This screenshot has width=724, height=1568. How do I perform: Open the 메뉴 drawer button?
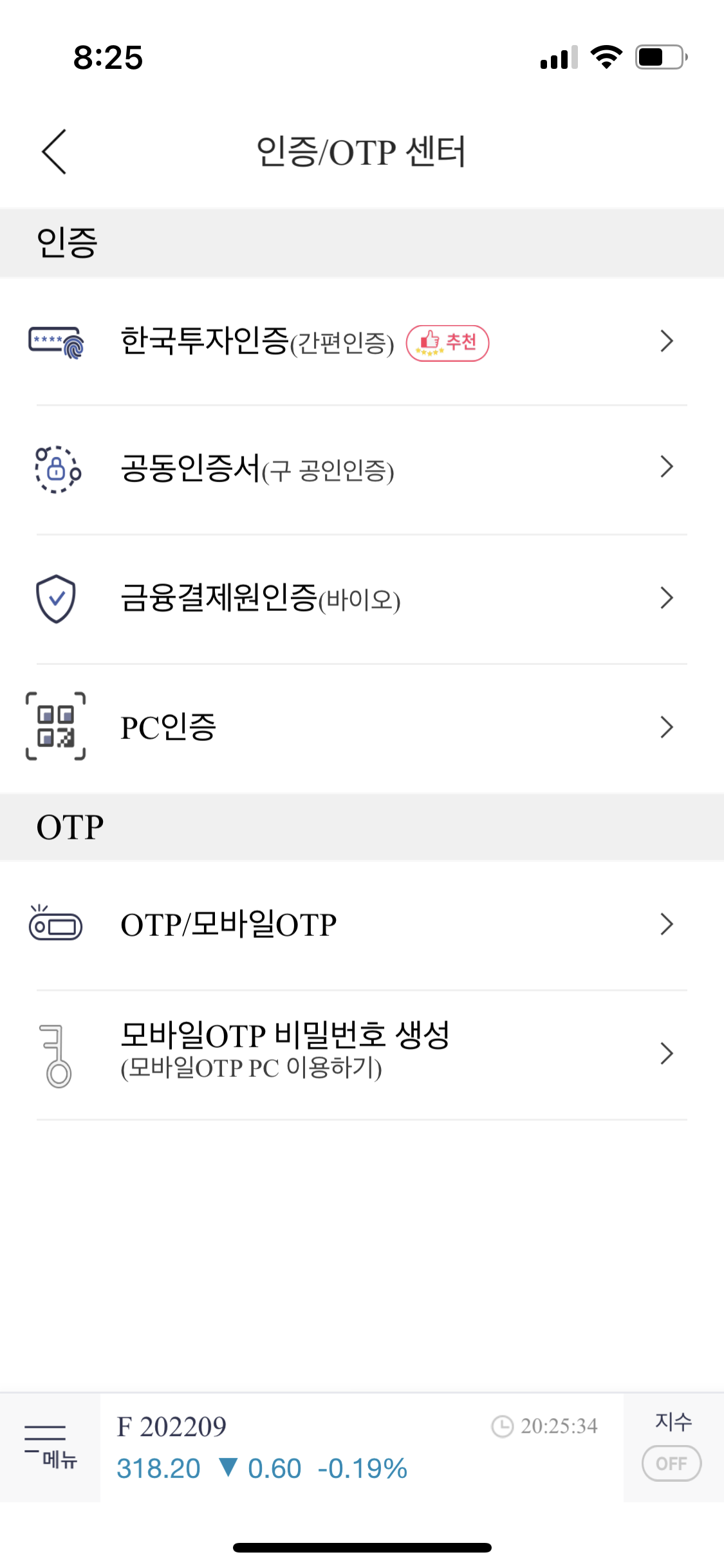[50, 1448]
